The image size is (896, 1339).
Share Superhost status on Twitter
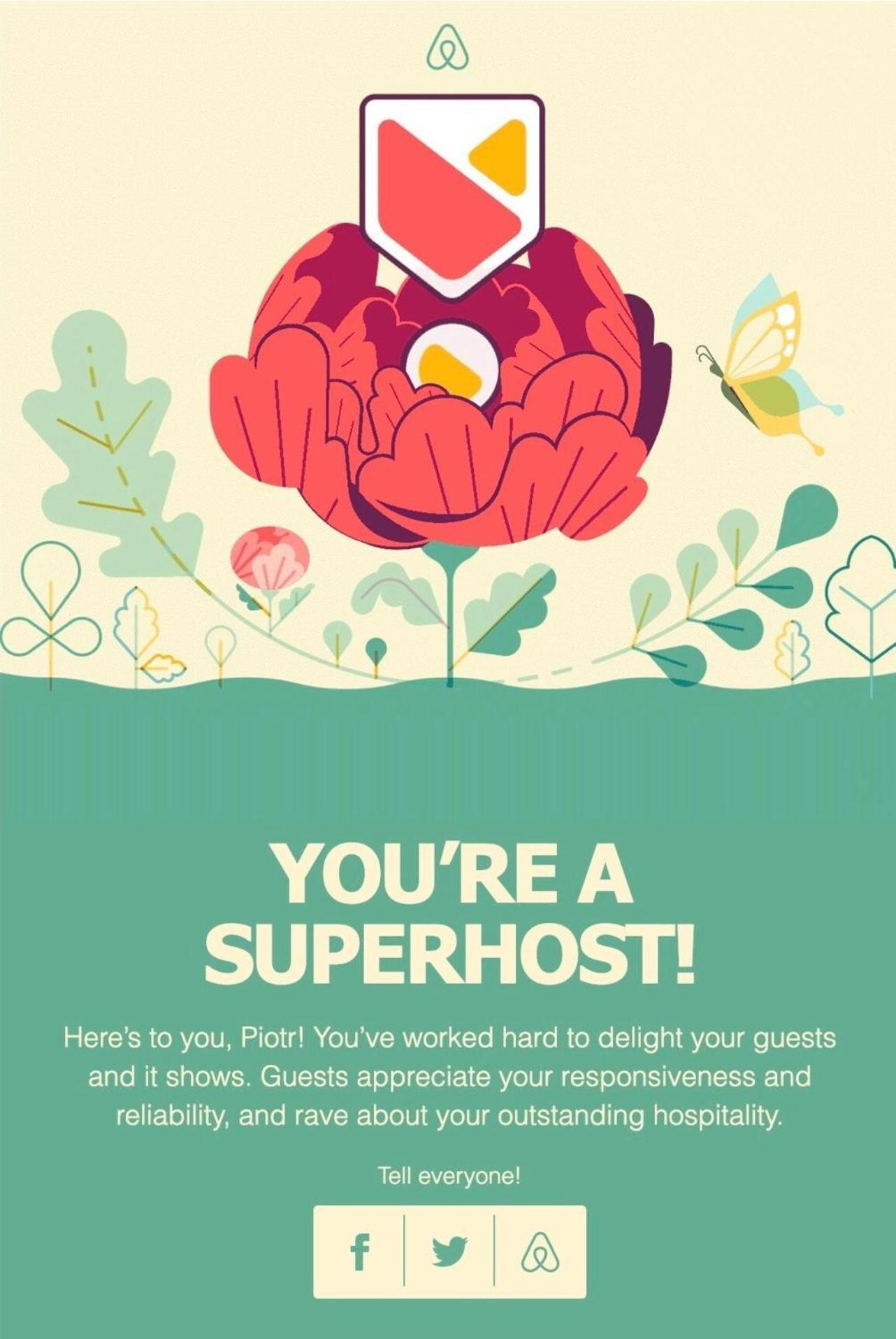(449, 1251)
